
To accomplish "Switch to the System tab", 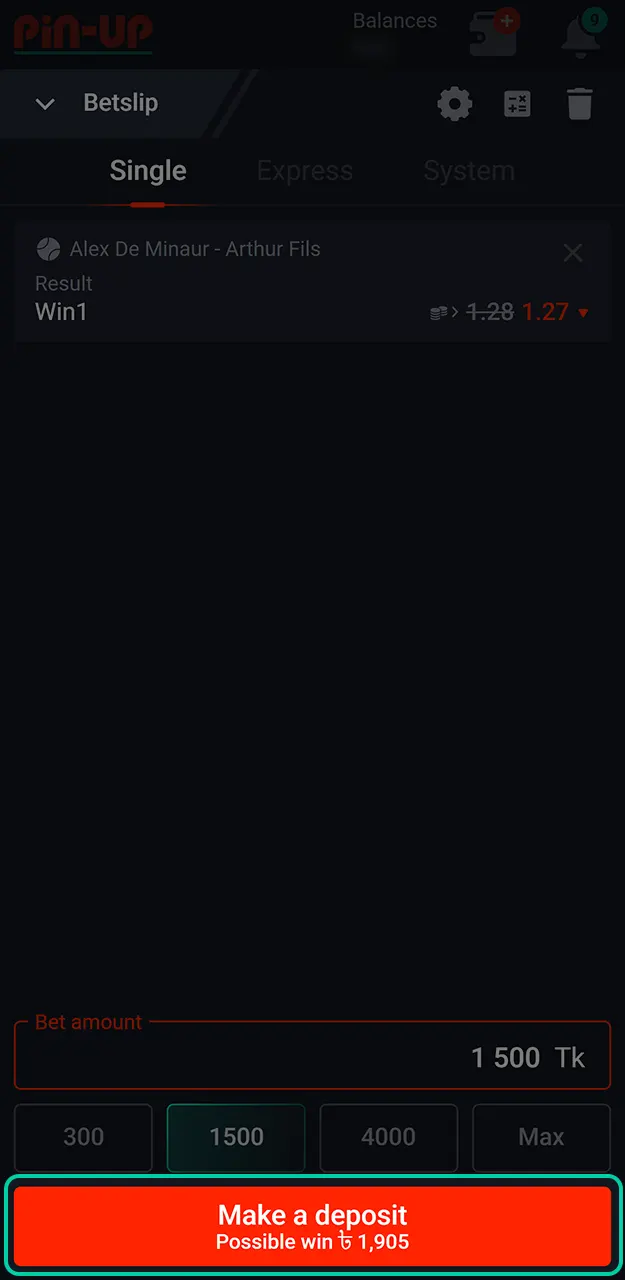I will (x=469, y=171).
